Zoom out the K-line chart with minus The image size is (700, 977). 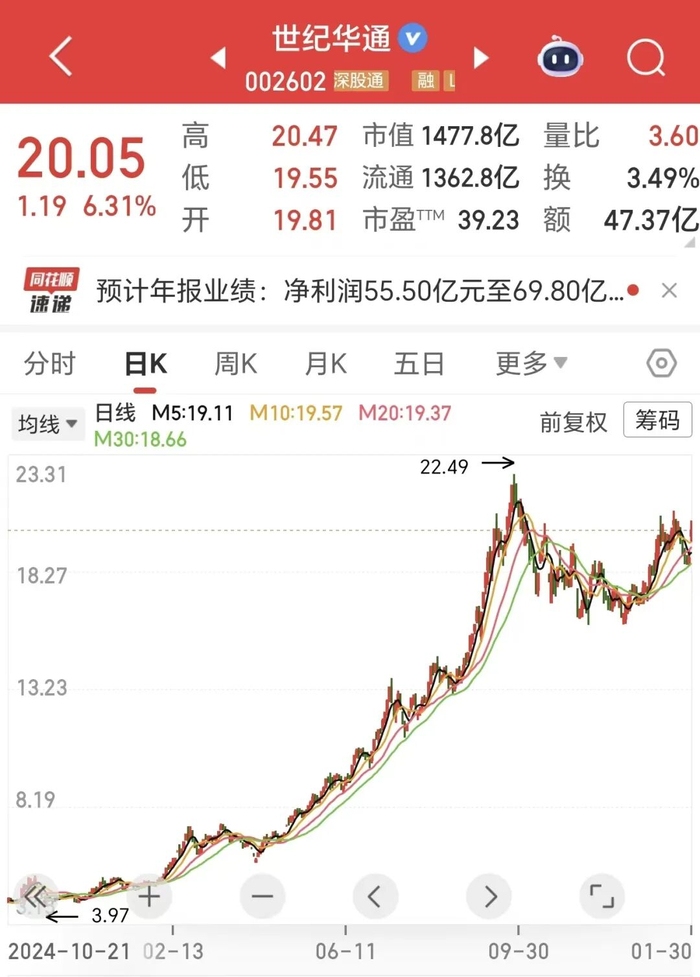pos(262,897)
